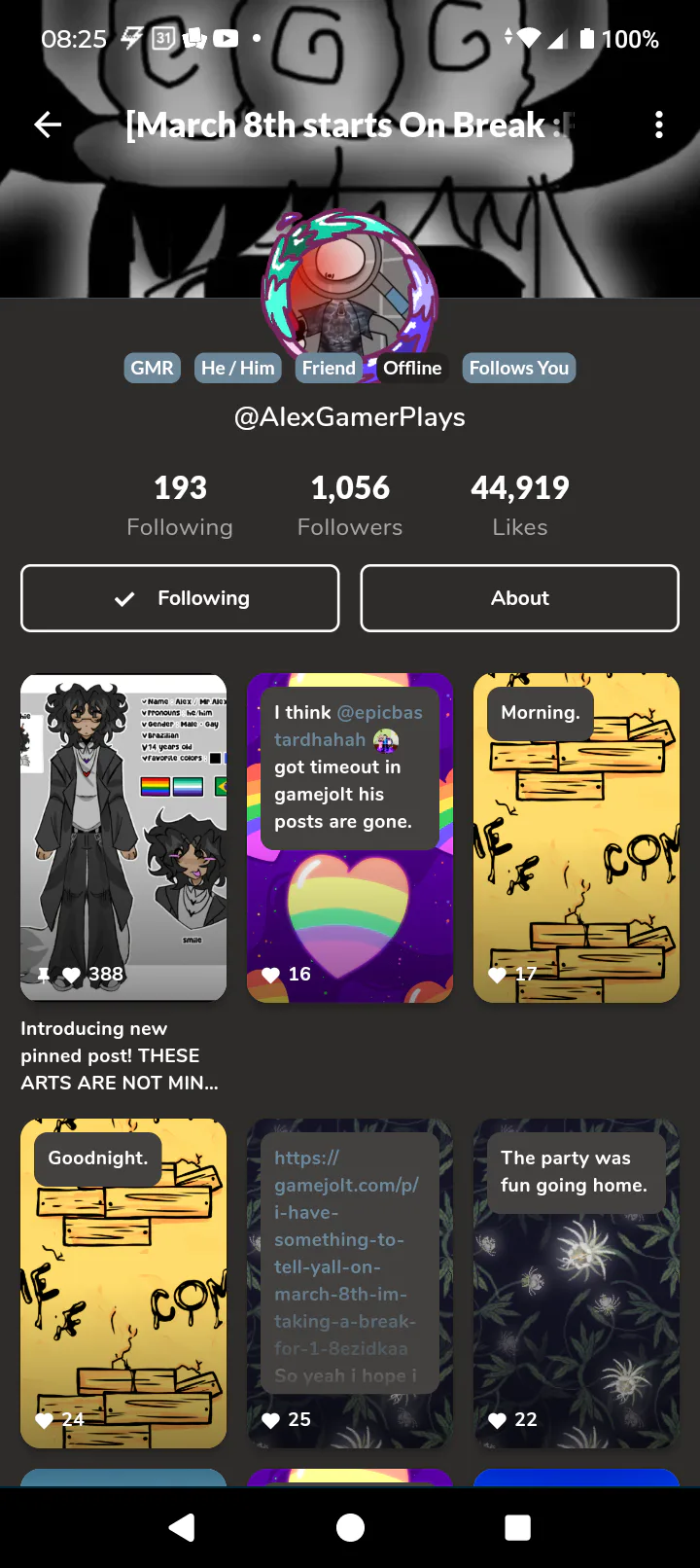700x1568 pixels.
Task: Open recent apps from the navigation bar
Action: (x=517, y=1527)
